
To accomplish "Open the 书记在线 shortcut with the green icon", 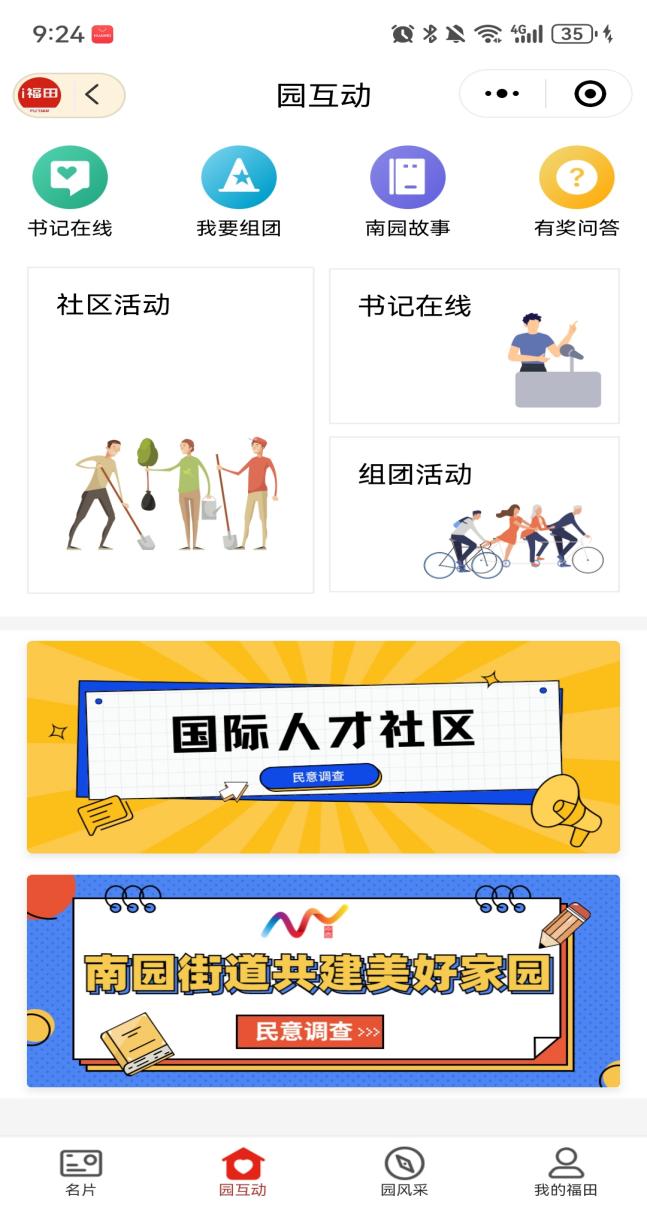I will [x=70, y=192].
